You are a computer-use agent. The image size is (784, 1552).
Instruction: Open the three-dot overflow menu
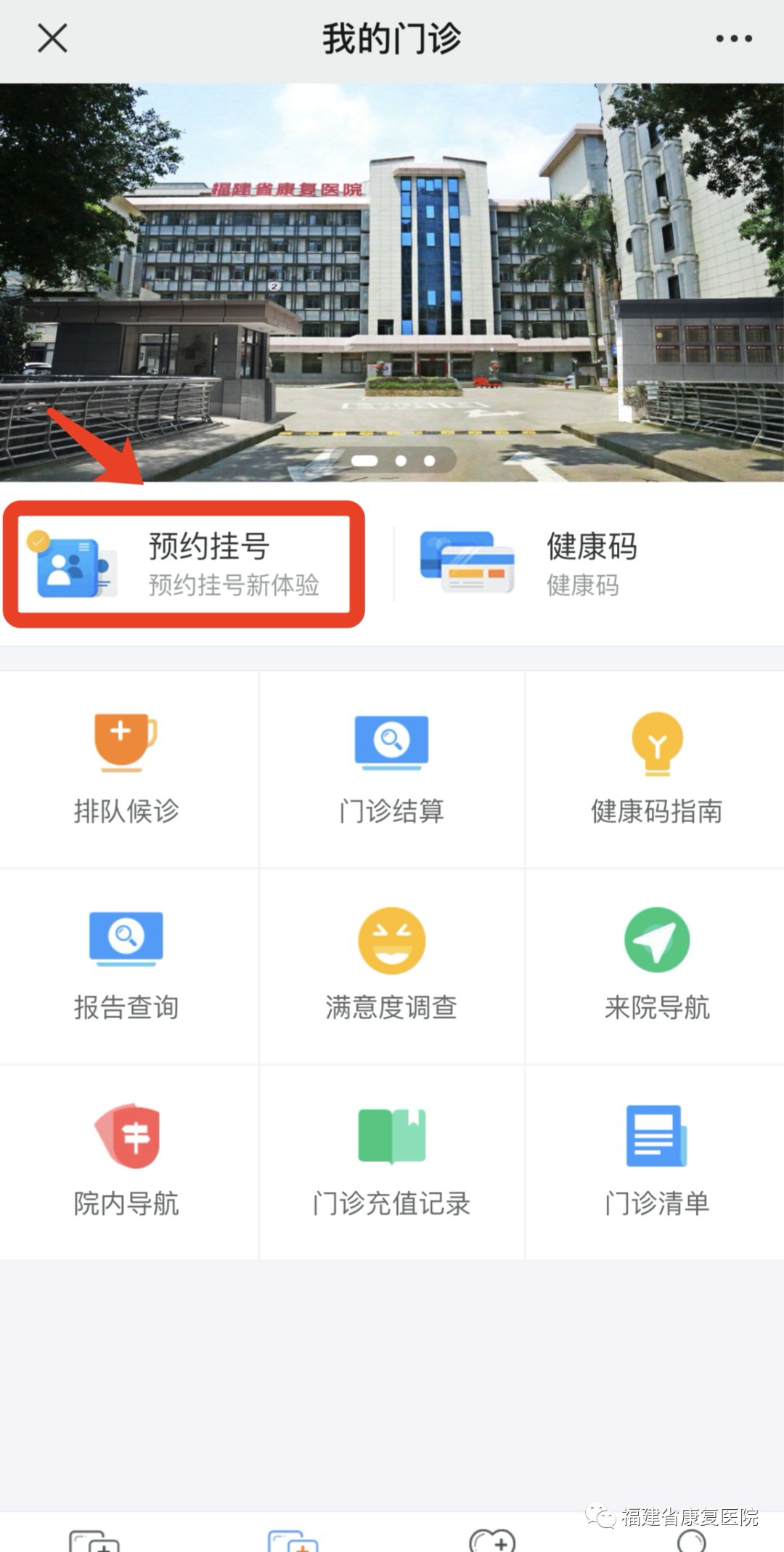733,38
